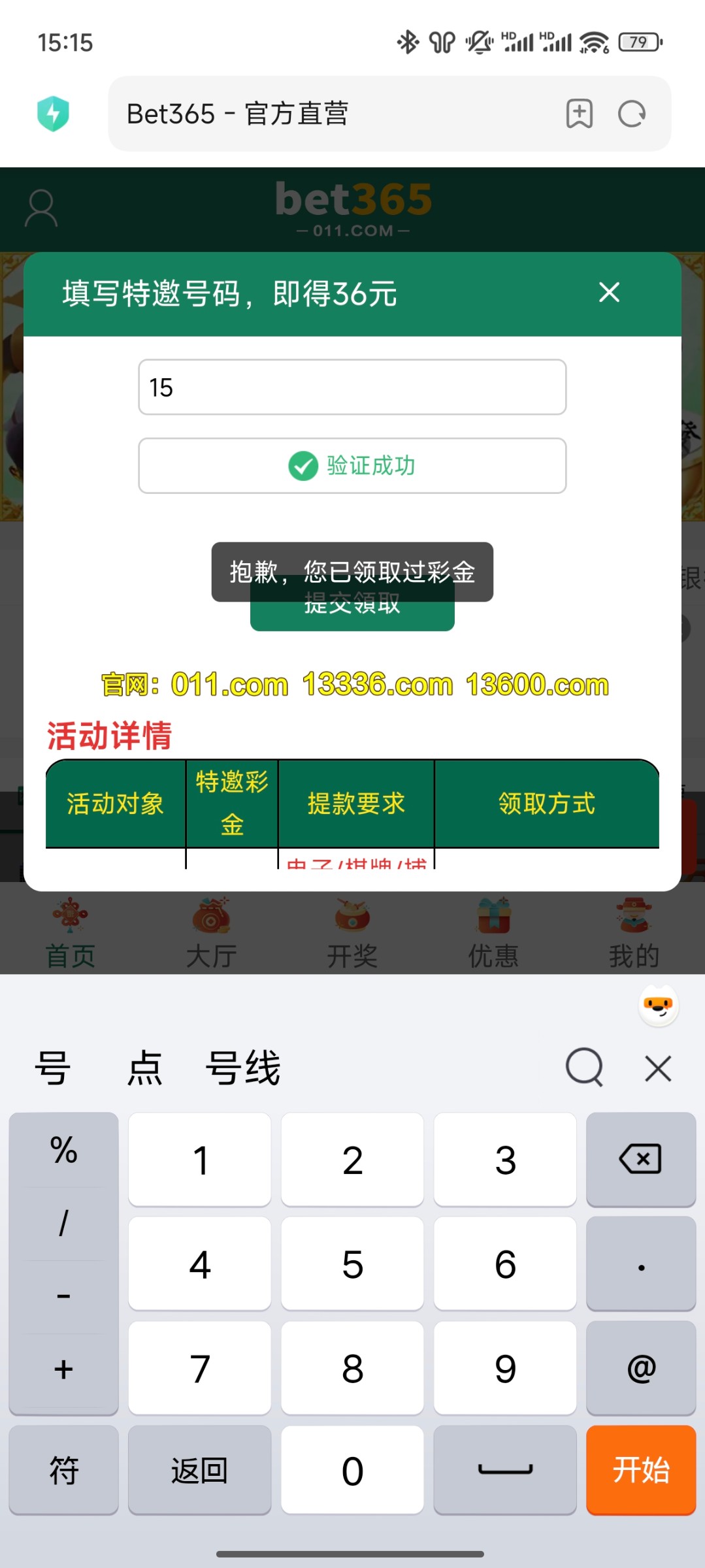Dismiss the keyboard suggestion bar

(x=658, y=1069)
